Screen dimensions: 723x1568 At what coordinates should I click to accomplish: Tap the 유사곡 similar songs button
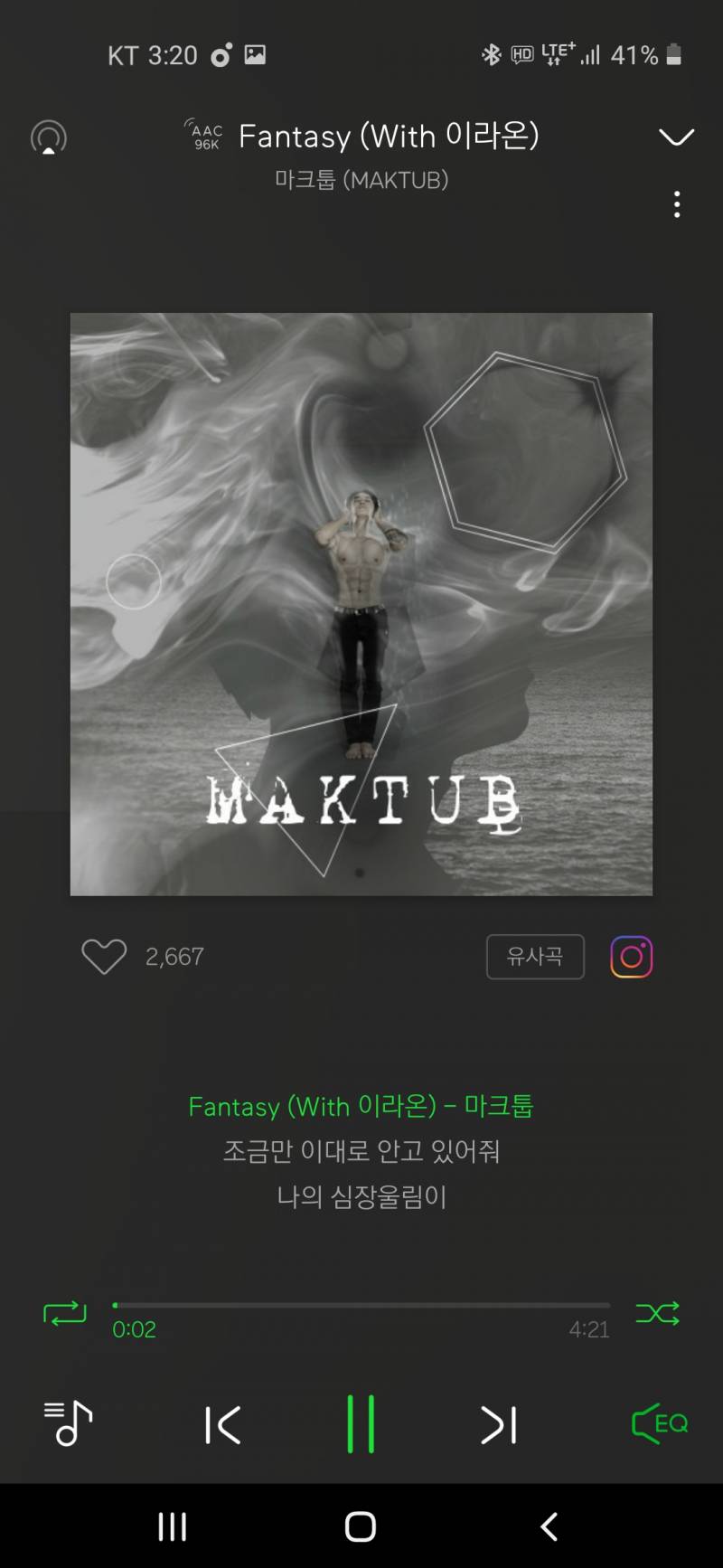coord(535,957)
